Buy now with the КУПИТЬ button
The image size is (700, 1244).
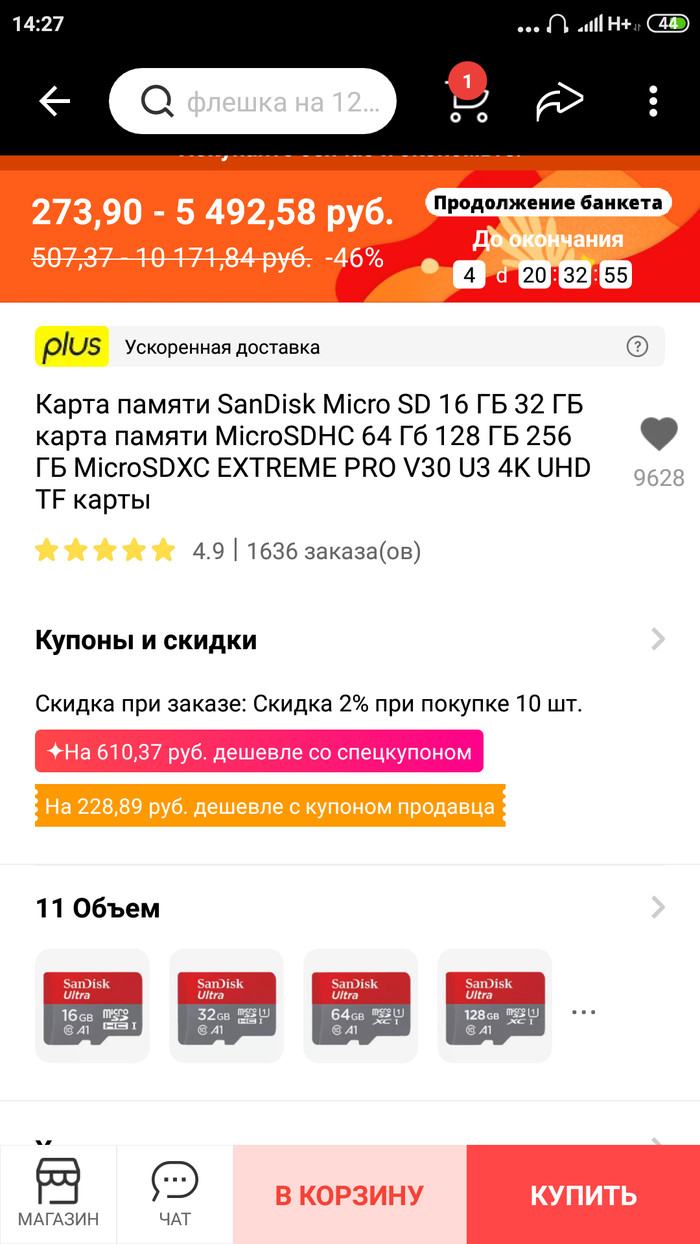coord(583,1195)
